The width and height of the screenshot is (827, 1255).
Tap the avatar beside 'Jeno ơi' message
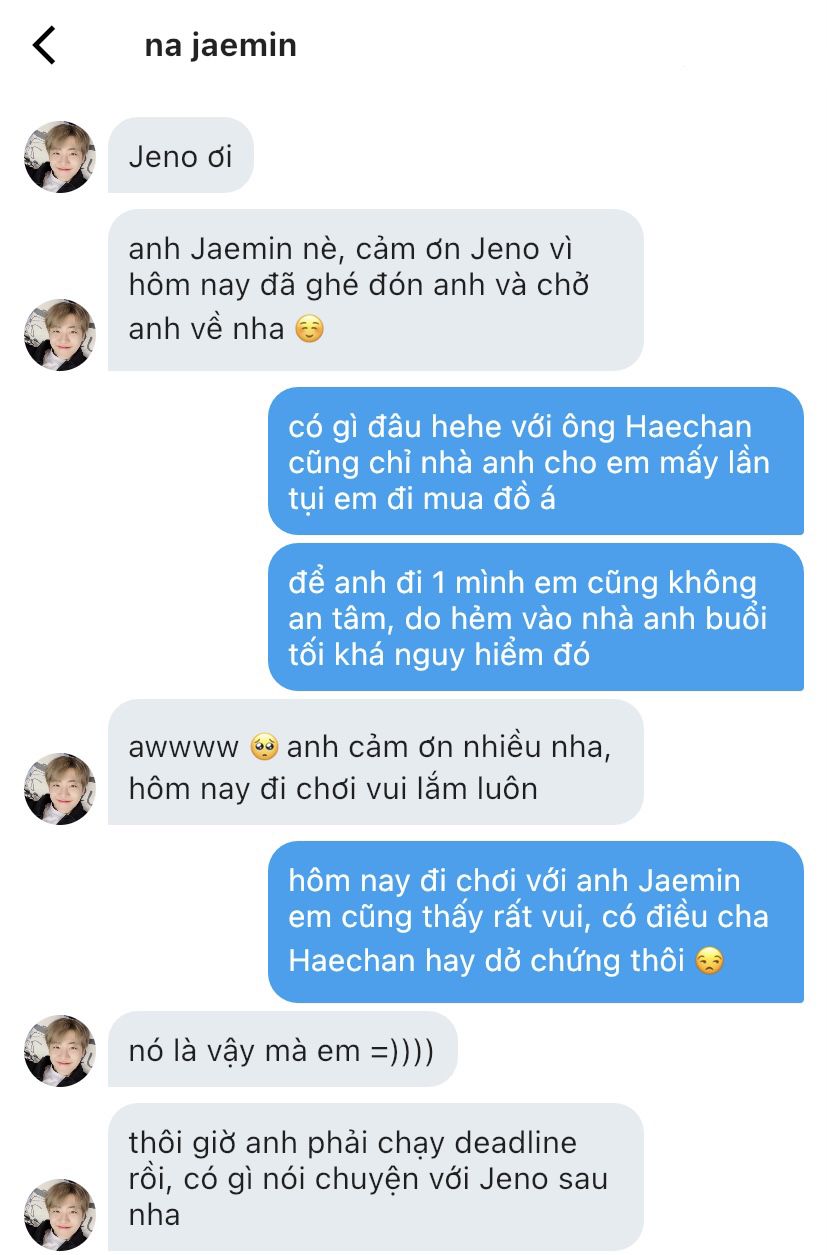59,157
